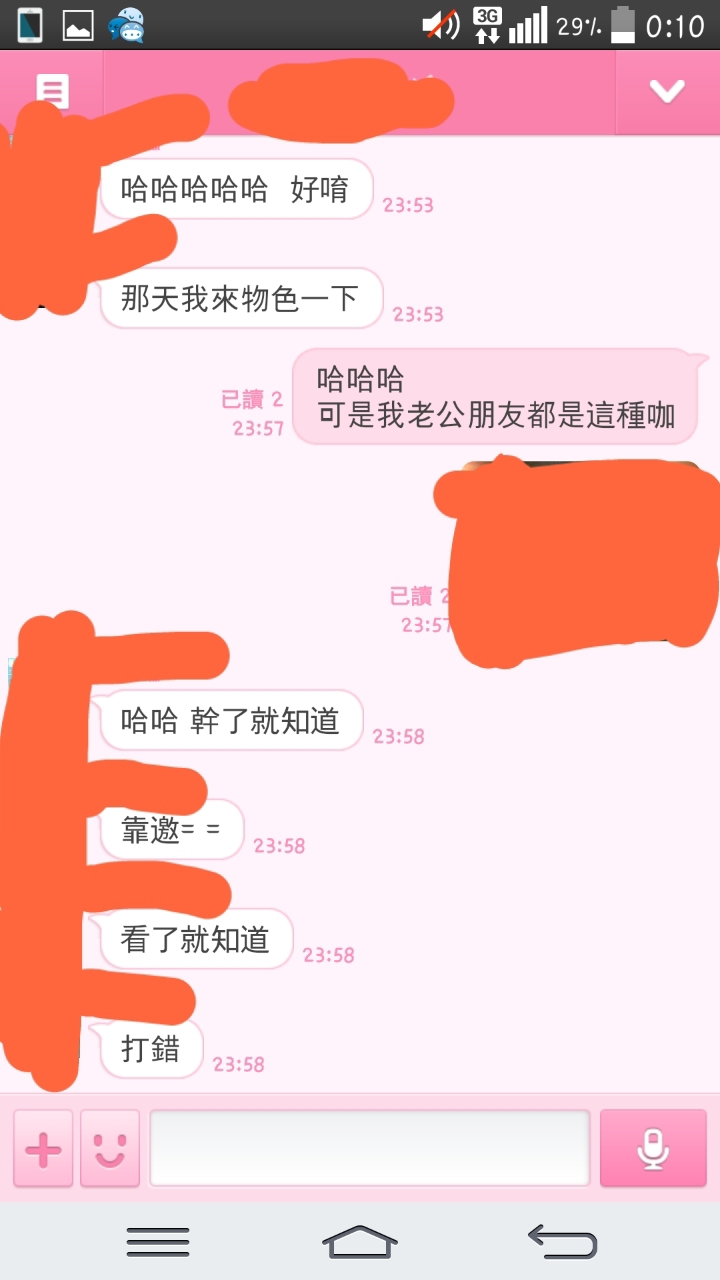Open the chat list menu icon
This screenshot has height=1280, width=720.
click(52, 92)
